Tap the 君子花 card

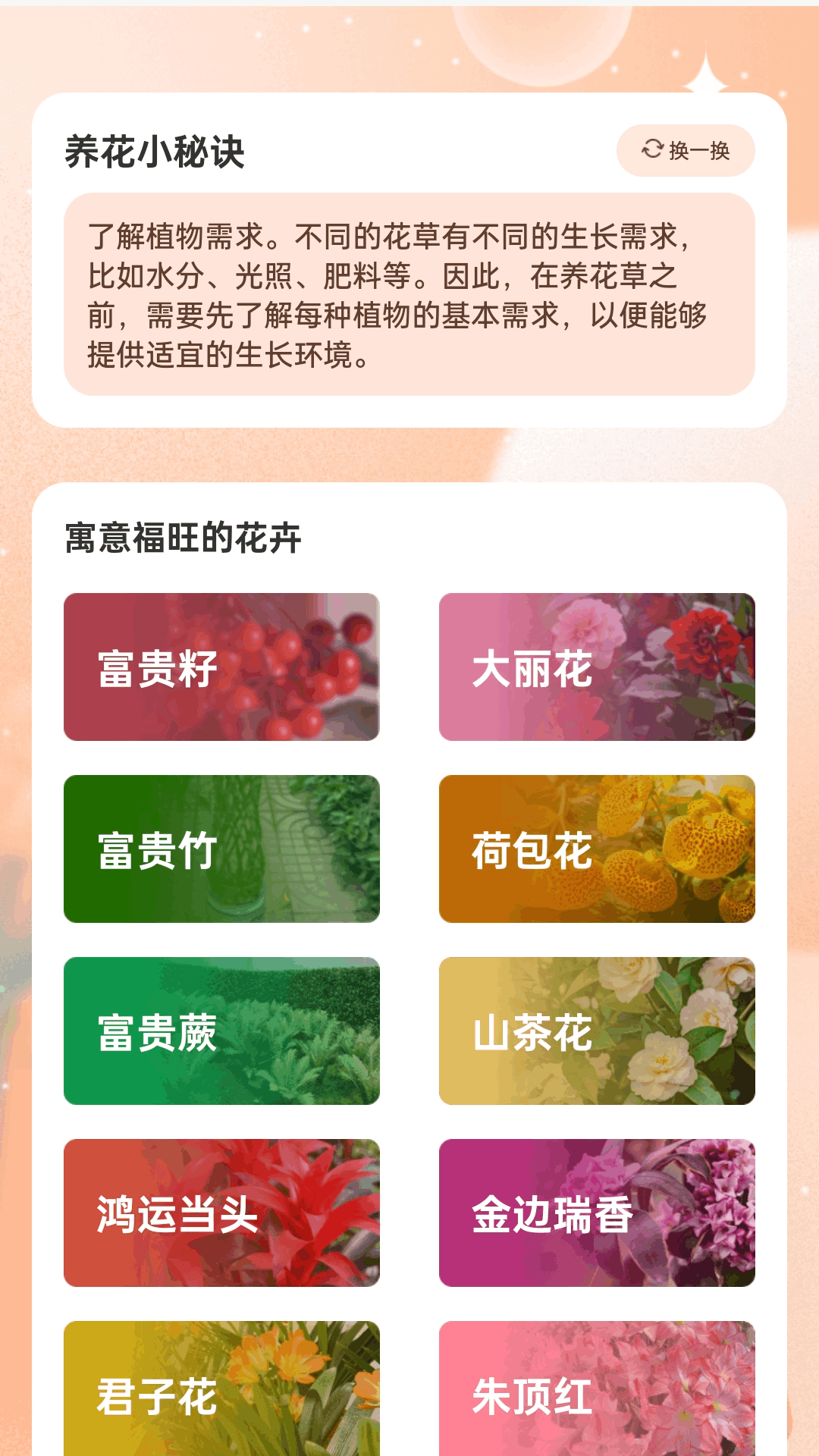click(221, 1397)
